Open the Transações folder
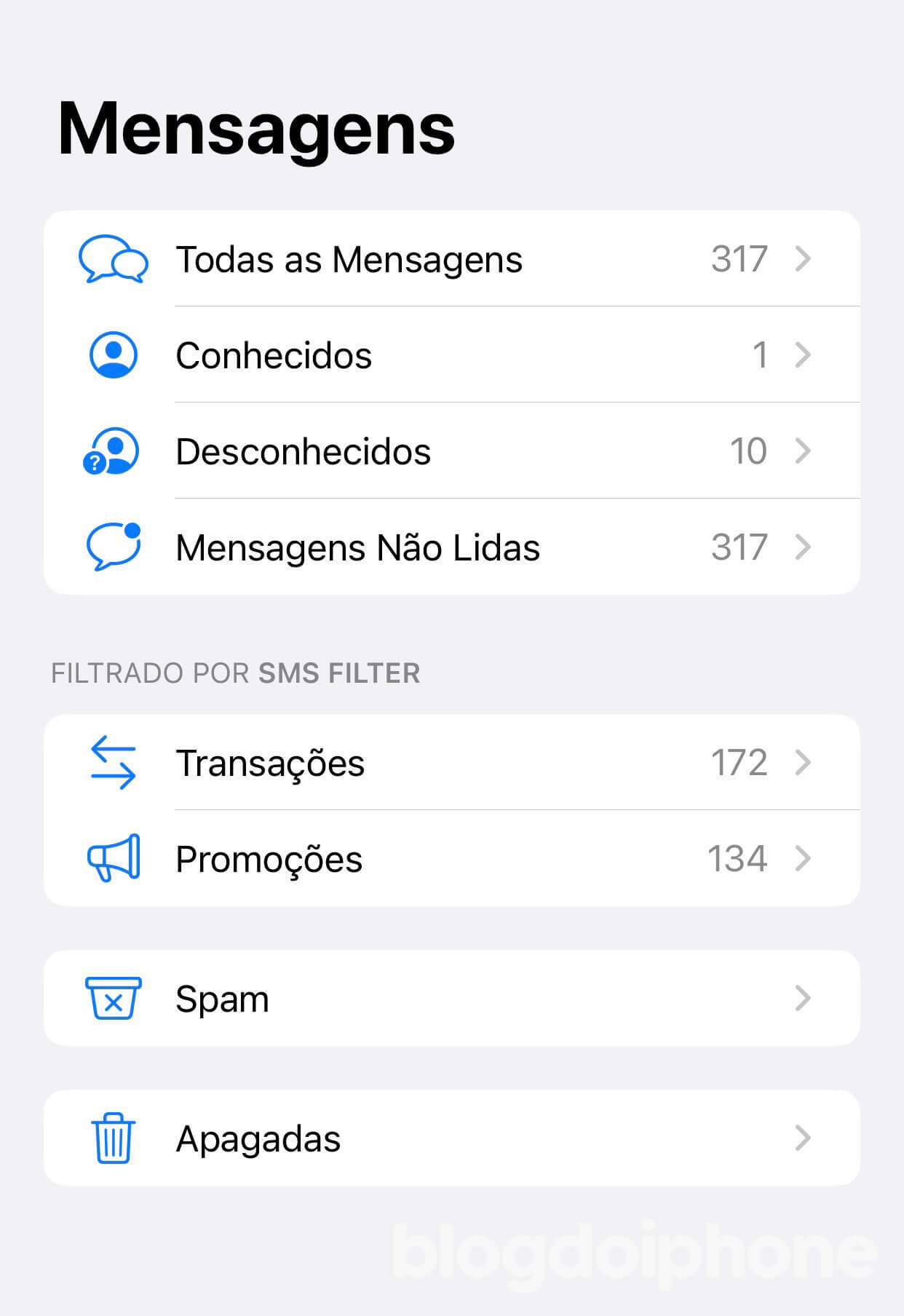 [x=451, y=763]
